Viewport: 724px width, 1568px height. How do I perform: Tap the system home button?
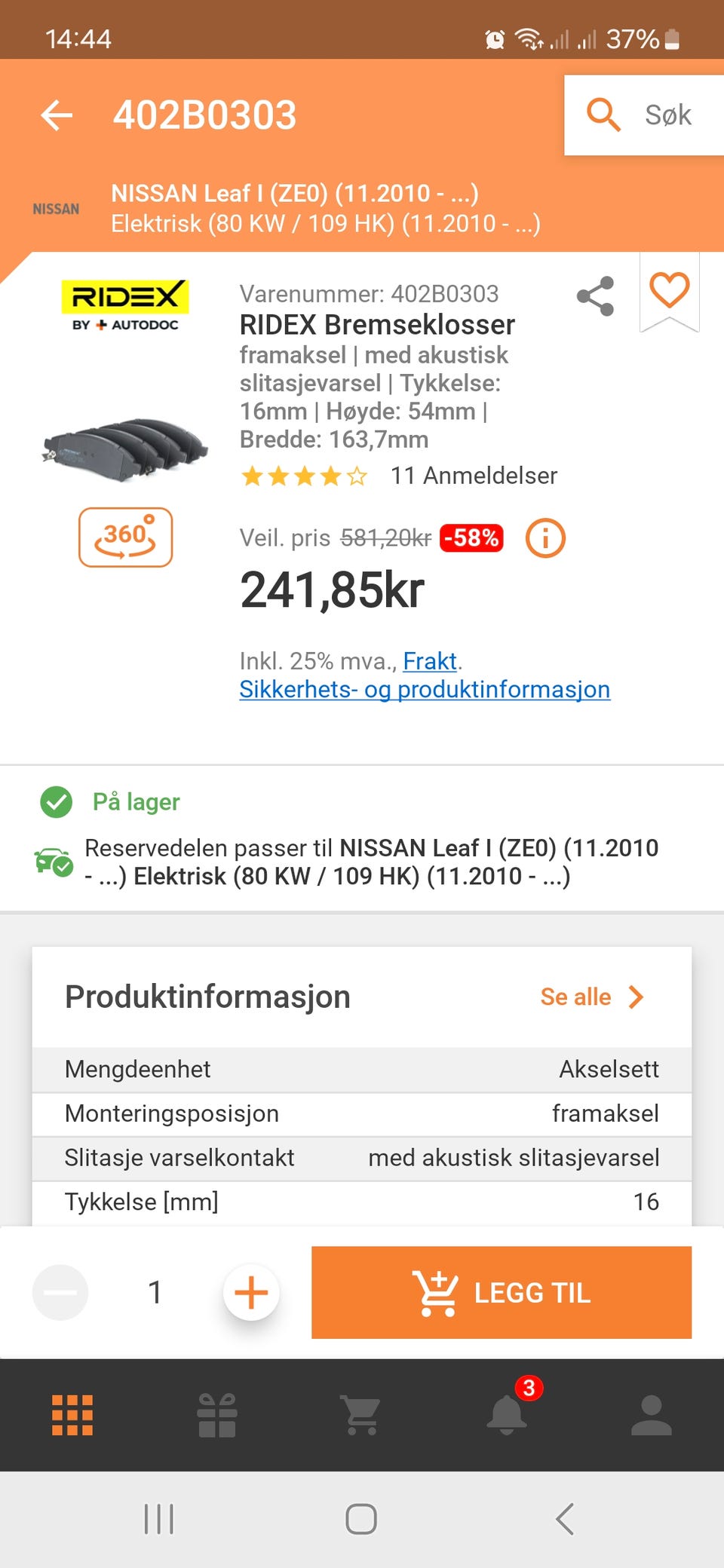point(361,1519)
